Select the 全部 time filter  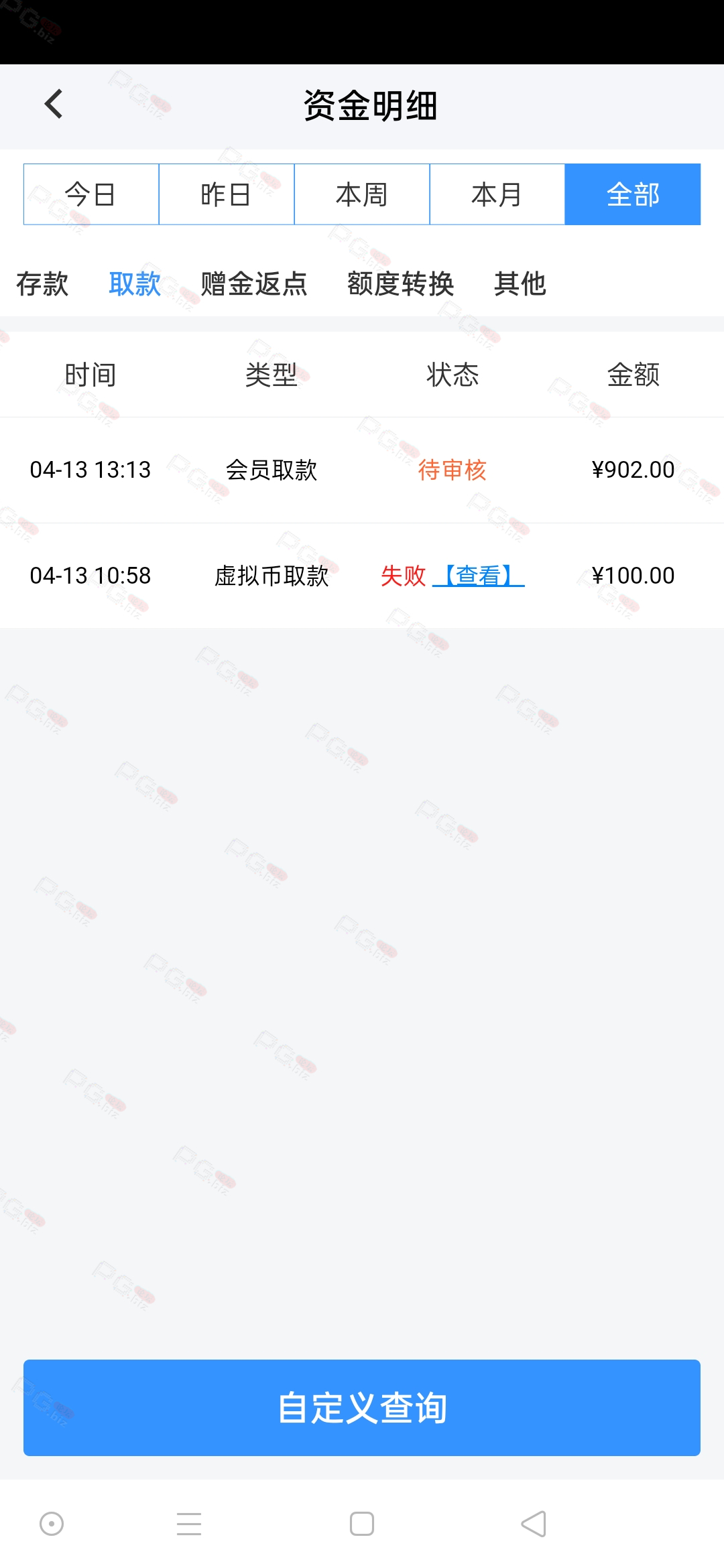633,194
